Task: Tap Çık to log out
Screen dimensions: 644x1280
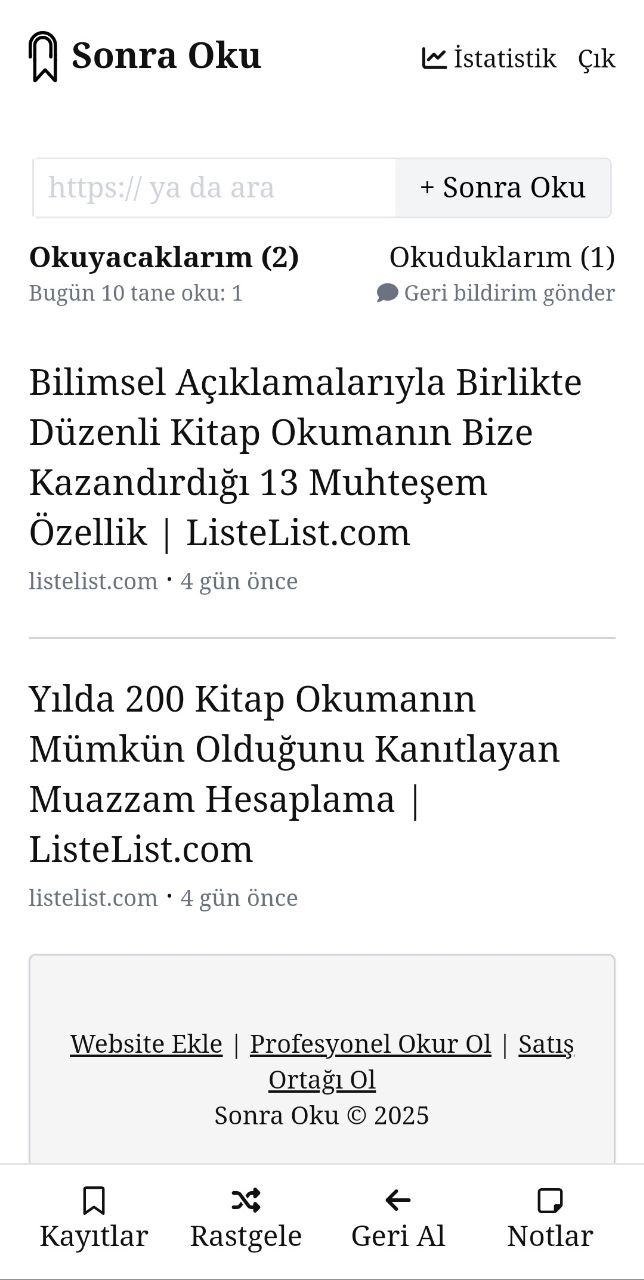Action: 597,59
